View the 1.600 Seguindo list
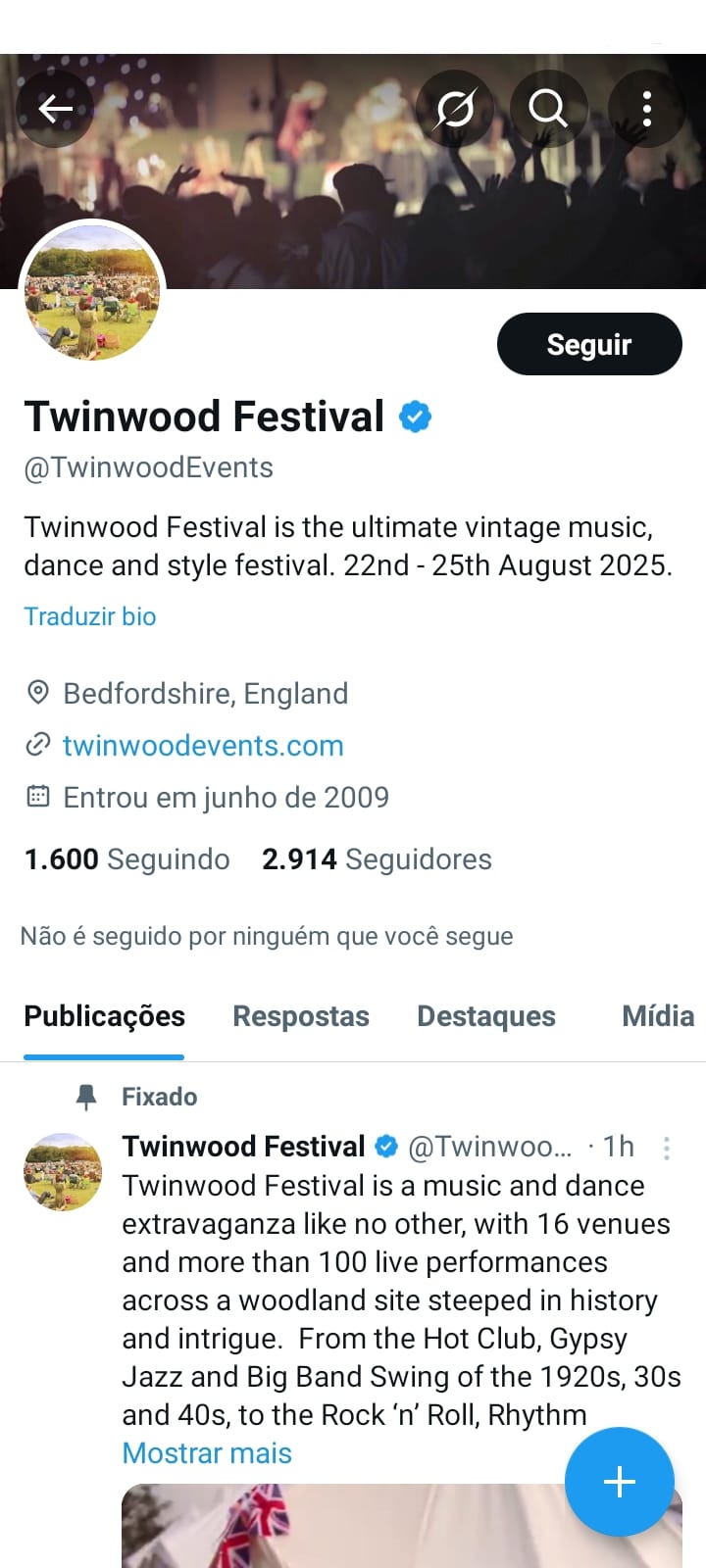 [x=127, y=859]
